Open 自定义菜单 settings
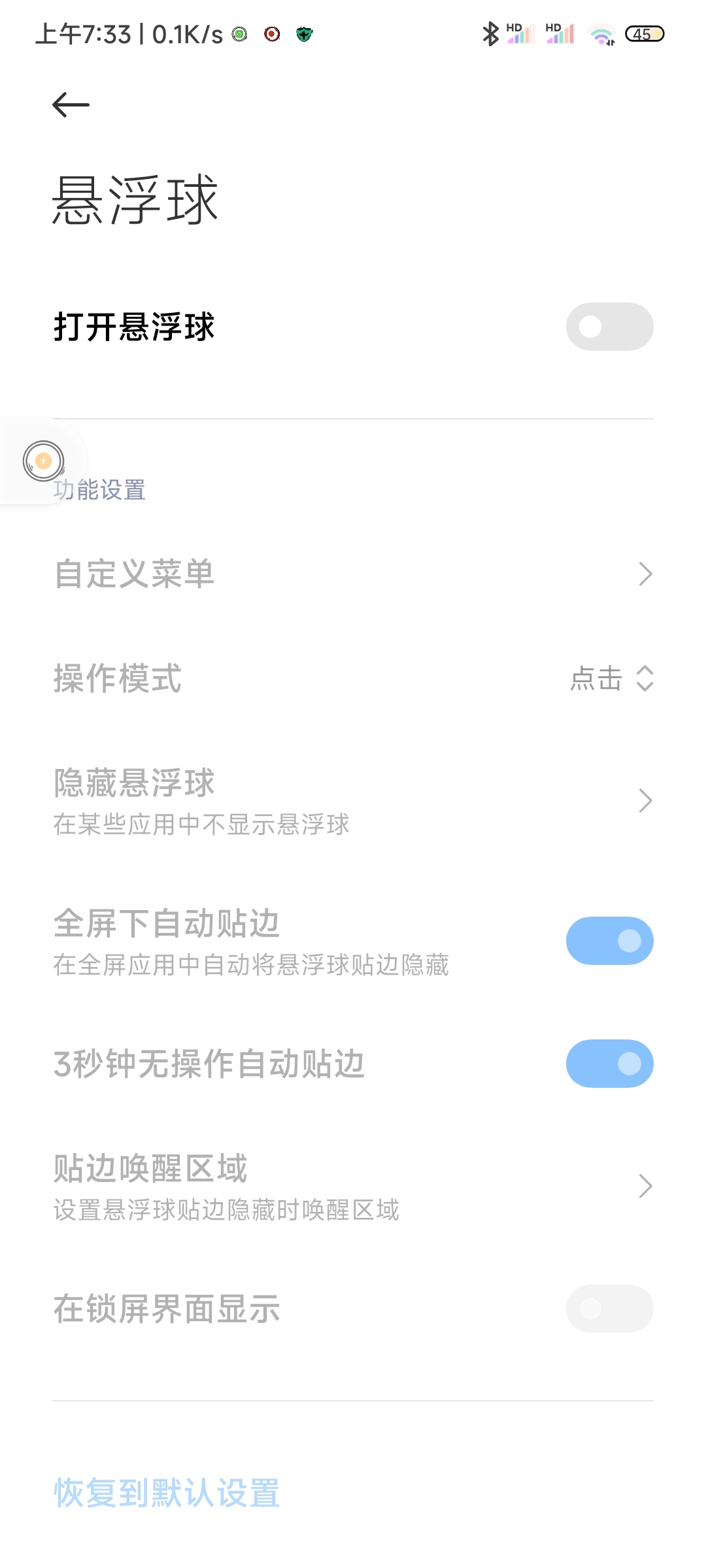706x1568 pixels. tap(353, 574)
